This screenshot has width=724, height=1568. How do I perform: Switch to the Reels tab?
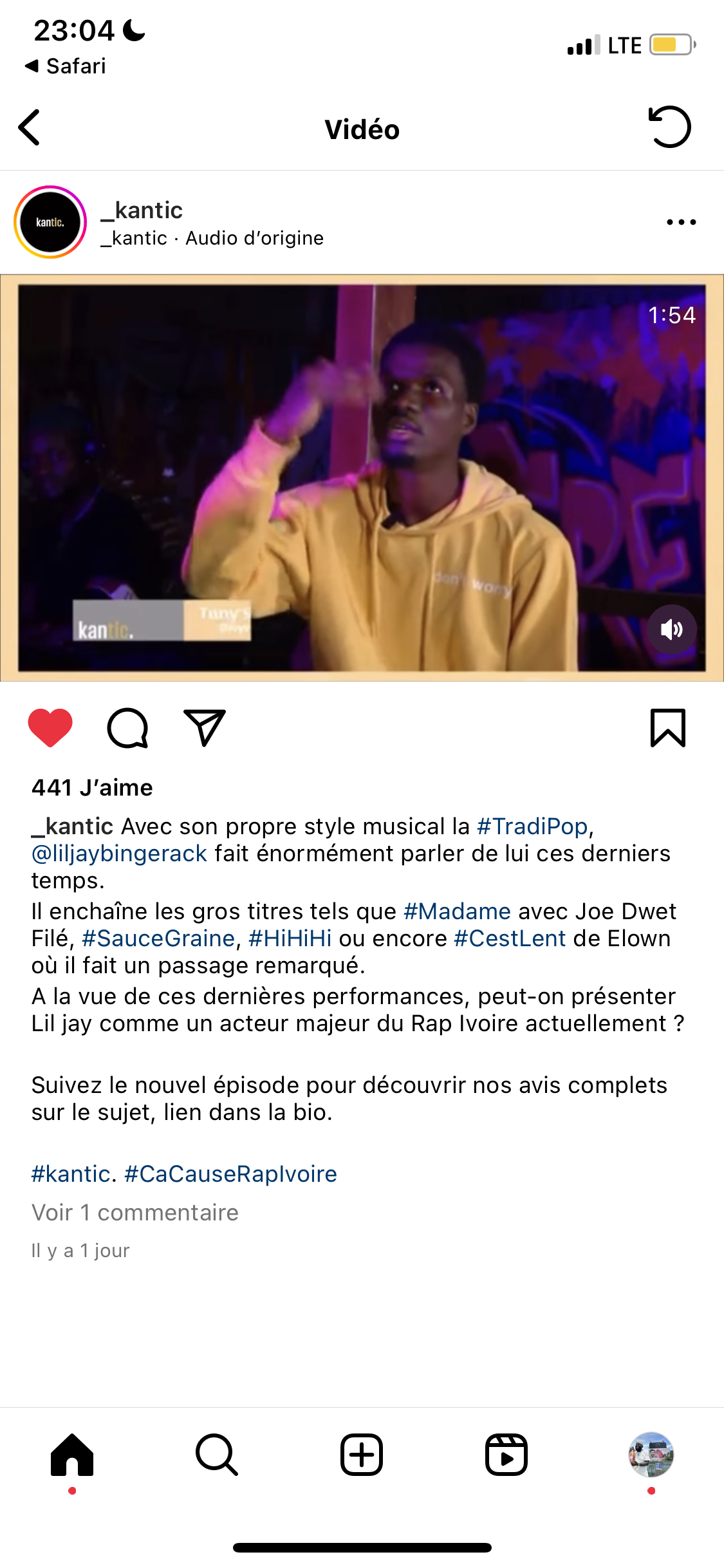point(506,1454)
